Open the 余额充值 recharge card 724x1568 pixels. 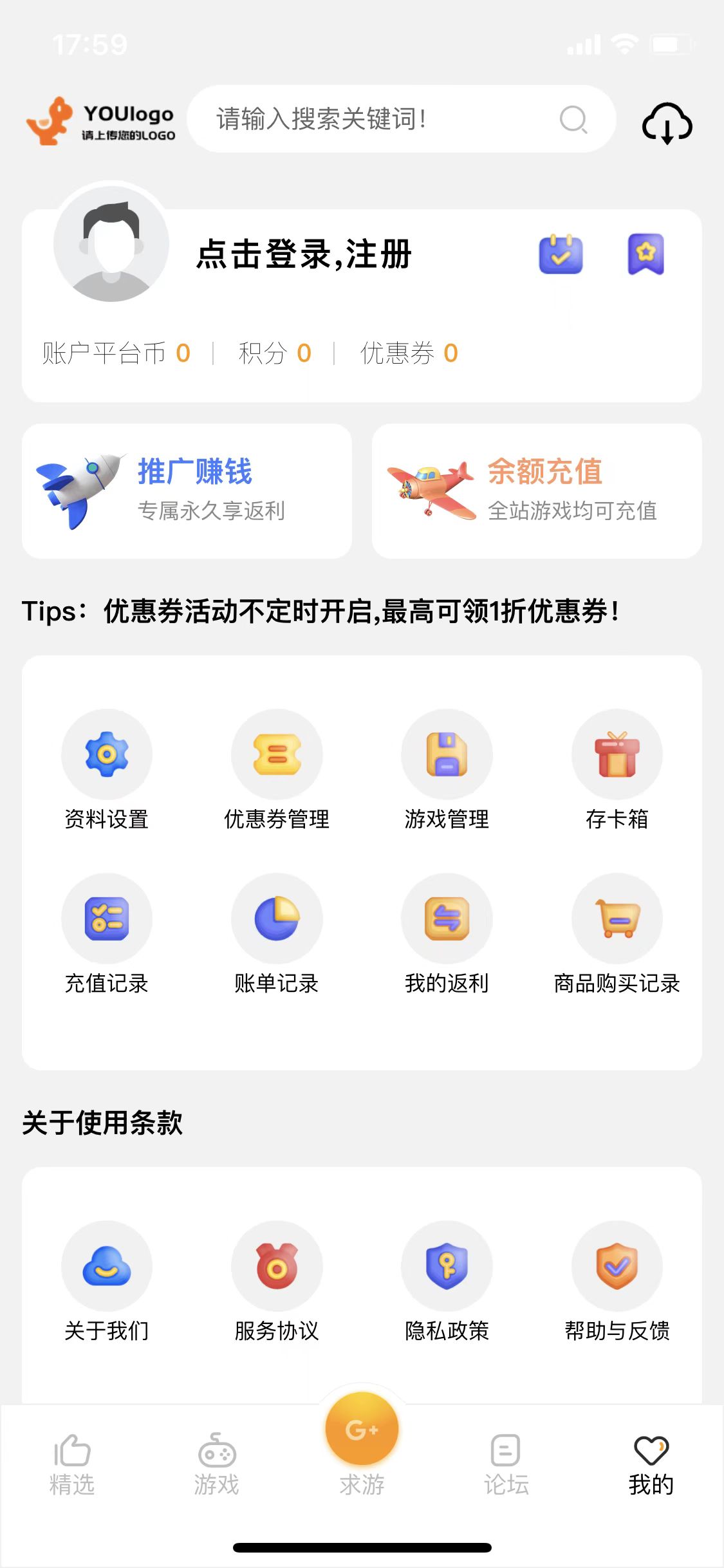point(537,491)
